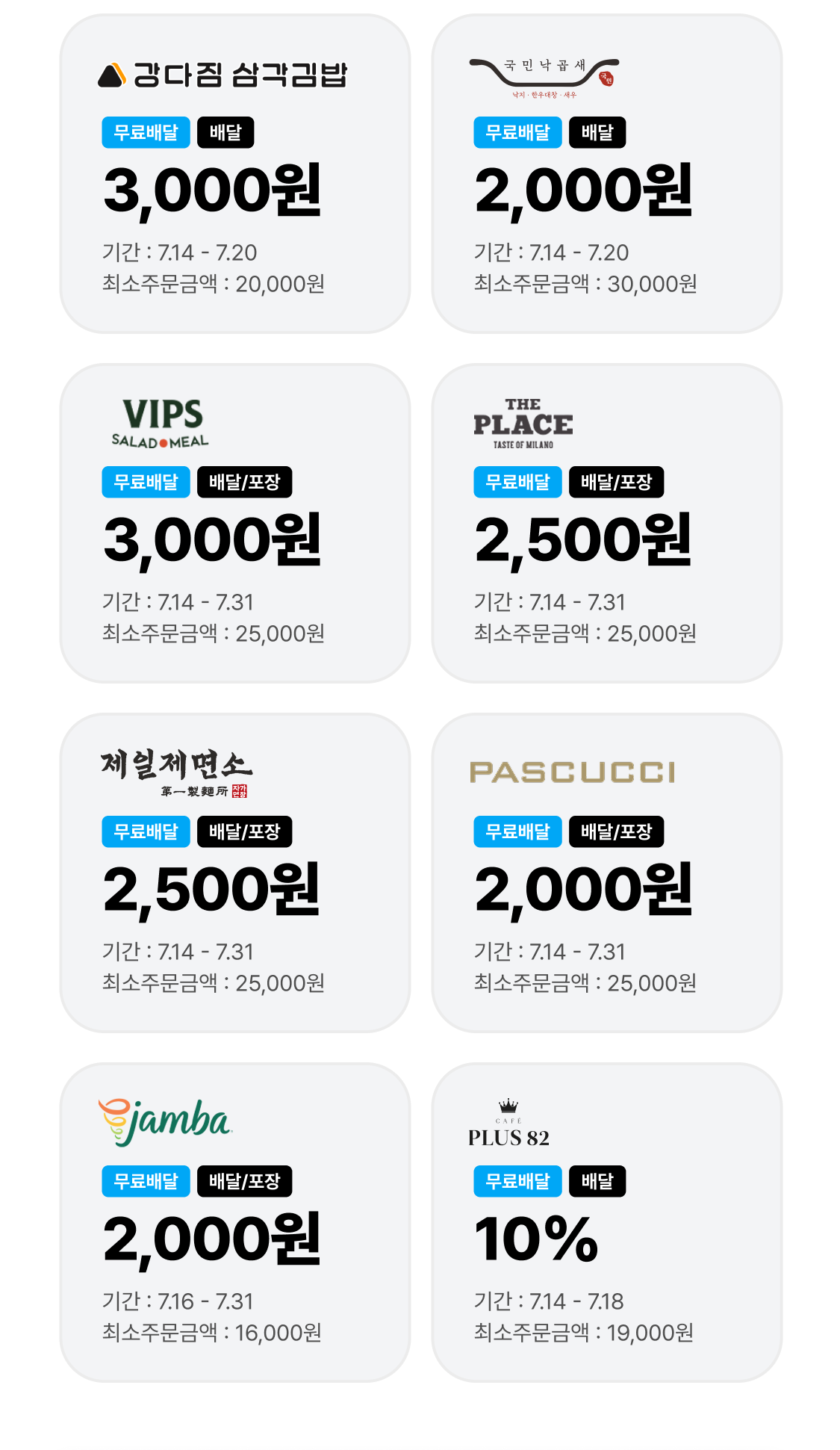Image resolution: width=840 pixels, height=1450 pixels.
Task: Select the Jamba smoothie swirl logo
Action: pyautogui.click(x=166, y=1121)
